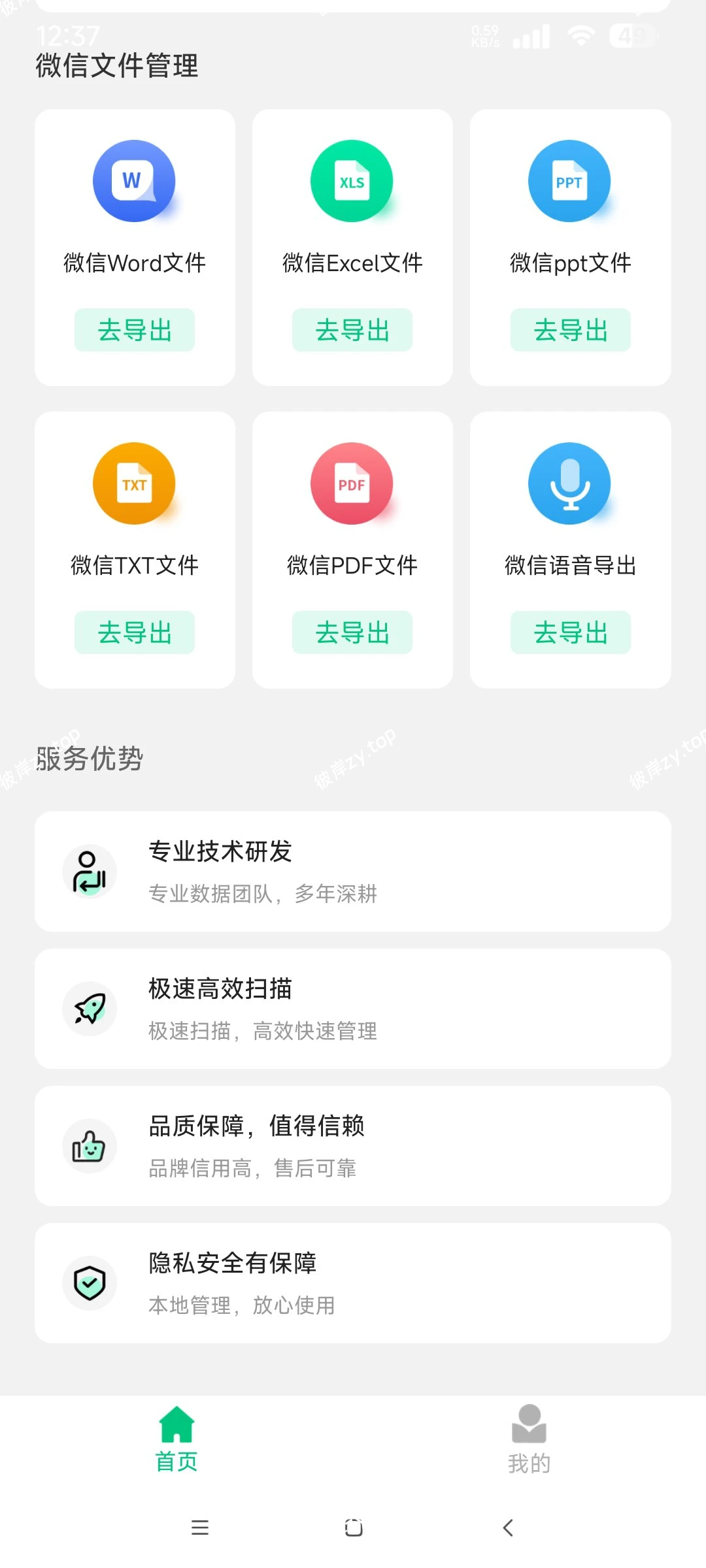This screenshot has height=1568, width=706.
Task: Click the thumbs-up icon for 品质保障
Action: coord(90,1145)
